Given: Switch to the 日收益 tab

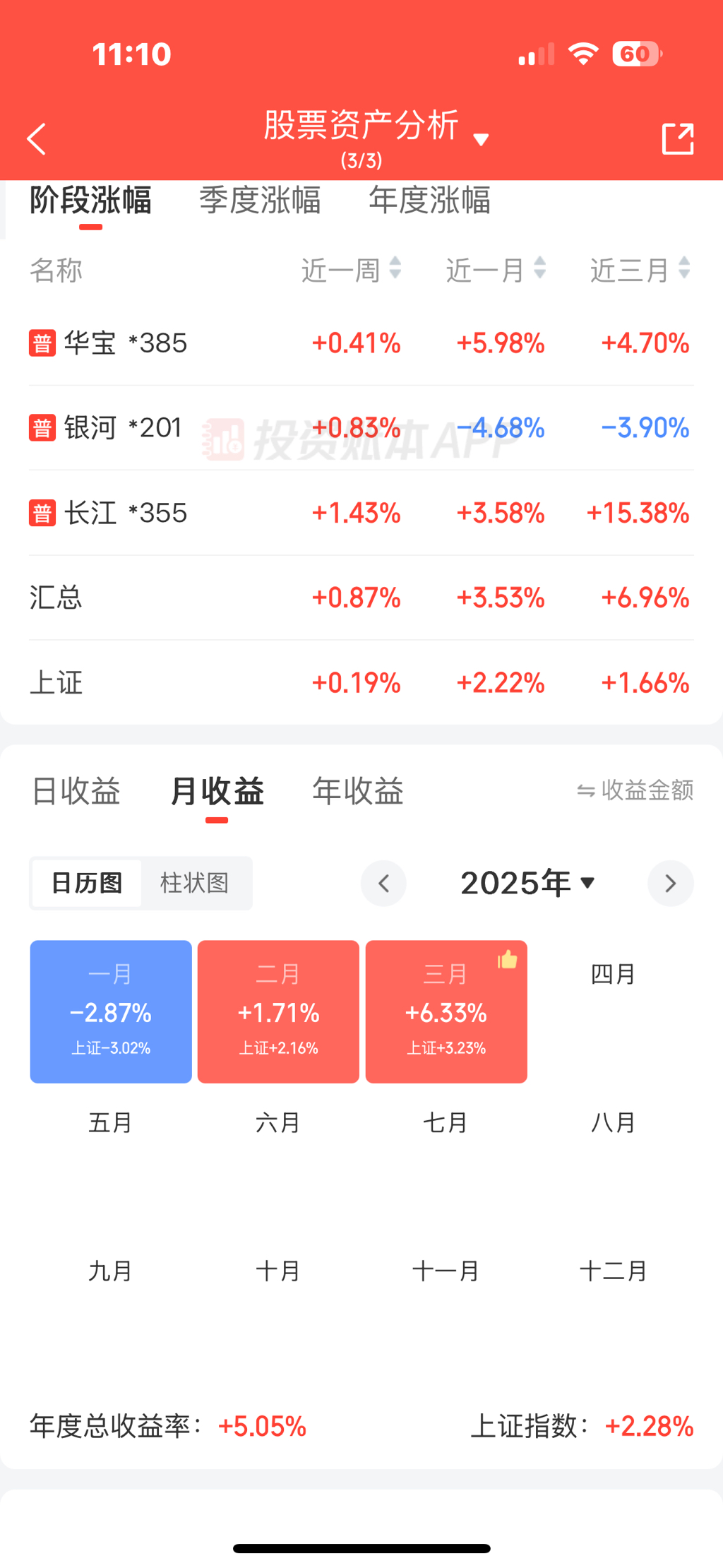Looking at the screenshot, I should pos(76,791).
